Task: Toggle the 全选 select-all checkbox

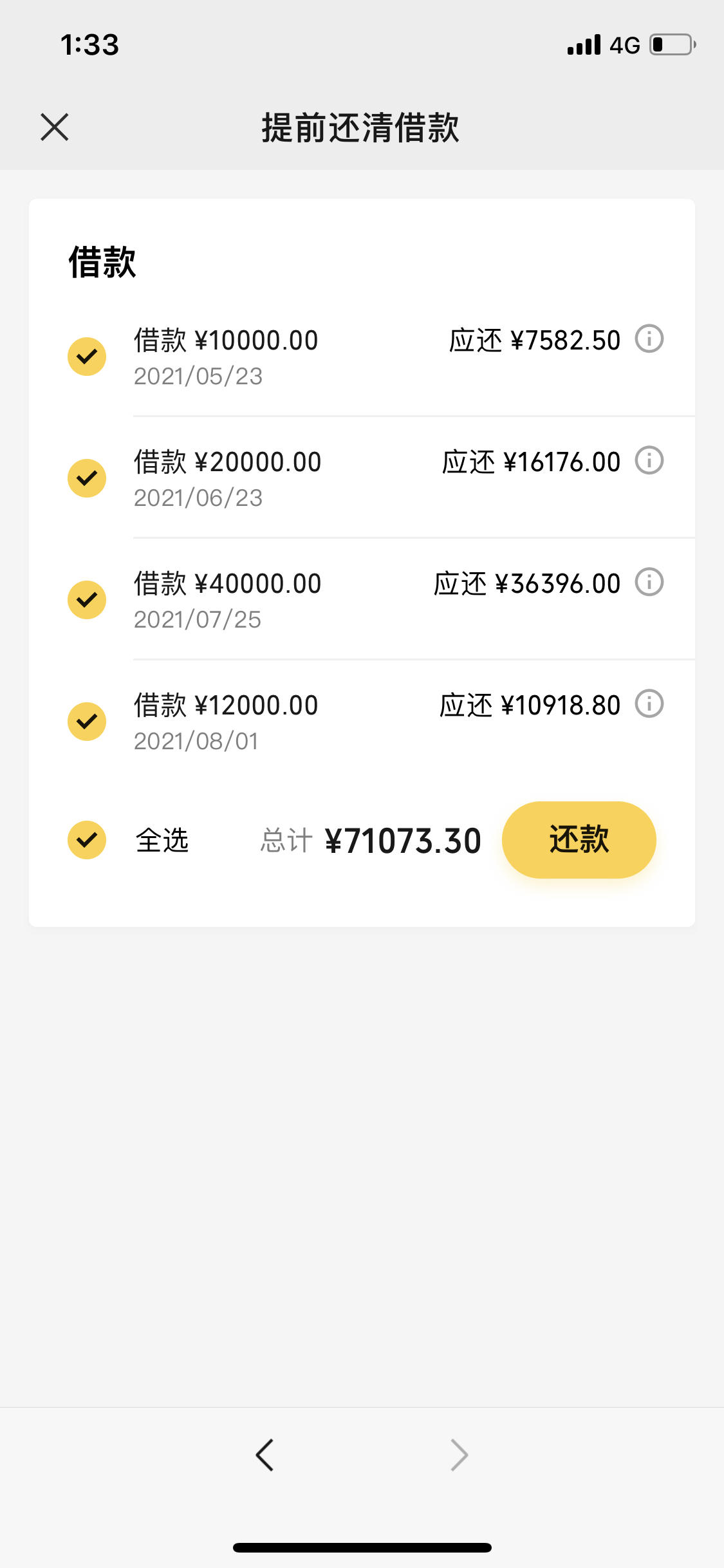Action: (x=87, y=840)
